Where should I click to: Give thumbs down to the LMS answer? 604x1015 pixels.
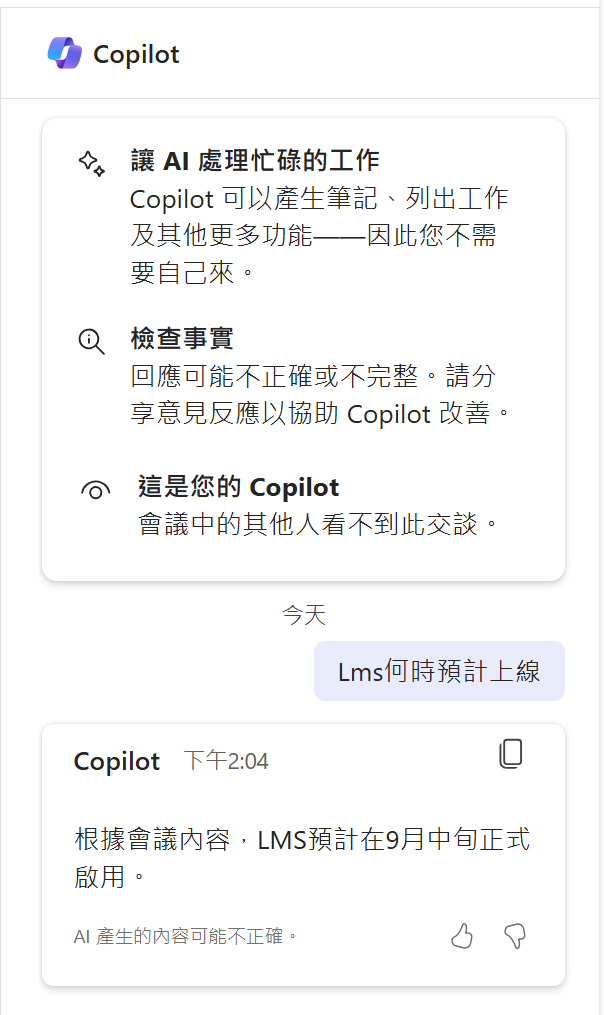(515, 936)
